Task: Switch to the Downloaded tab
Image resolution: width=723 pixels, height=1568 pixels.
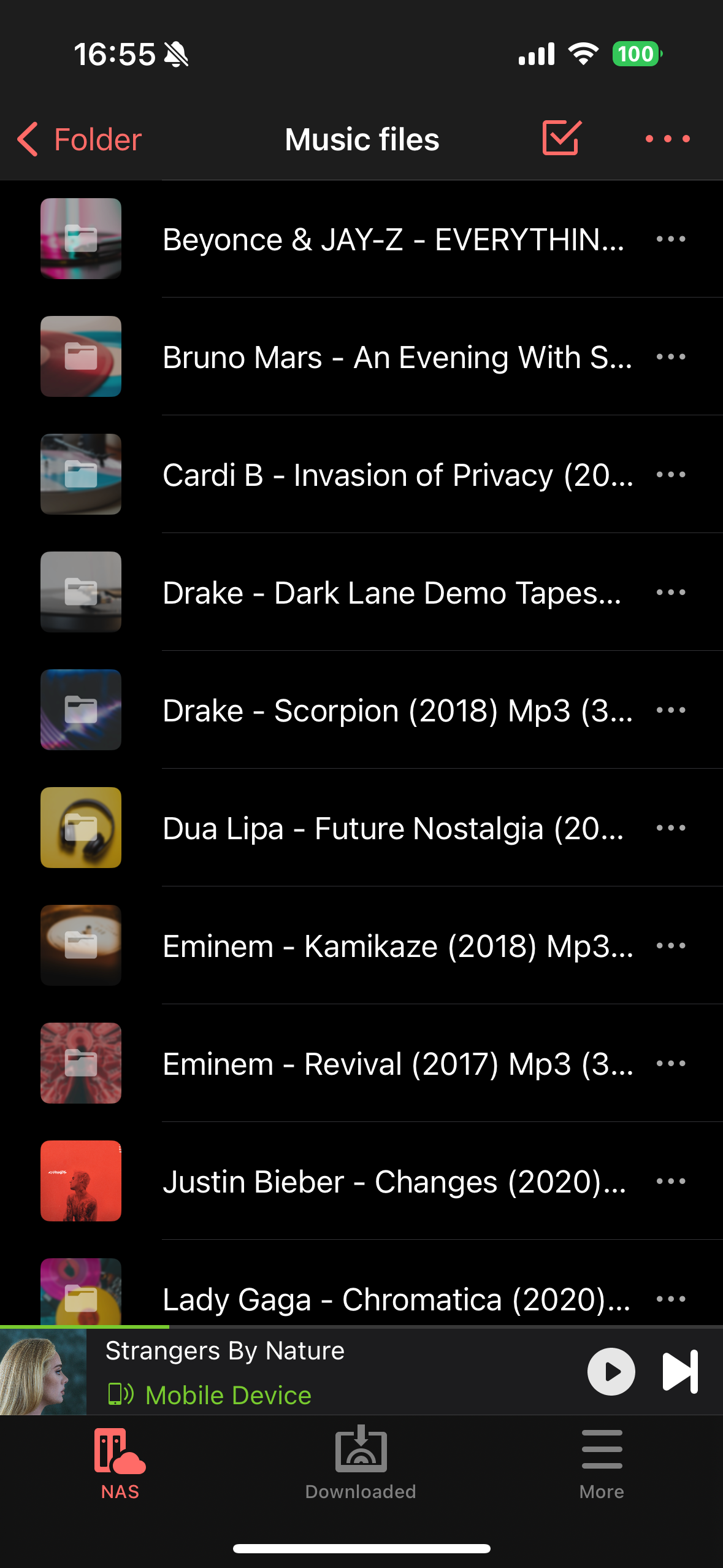Action: [361, 1463]
